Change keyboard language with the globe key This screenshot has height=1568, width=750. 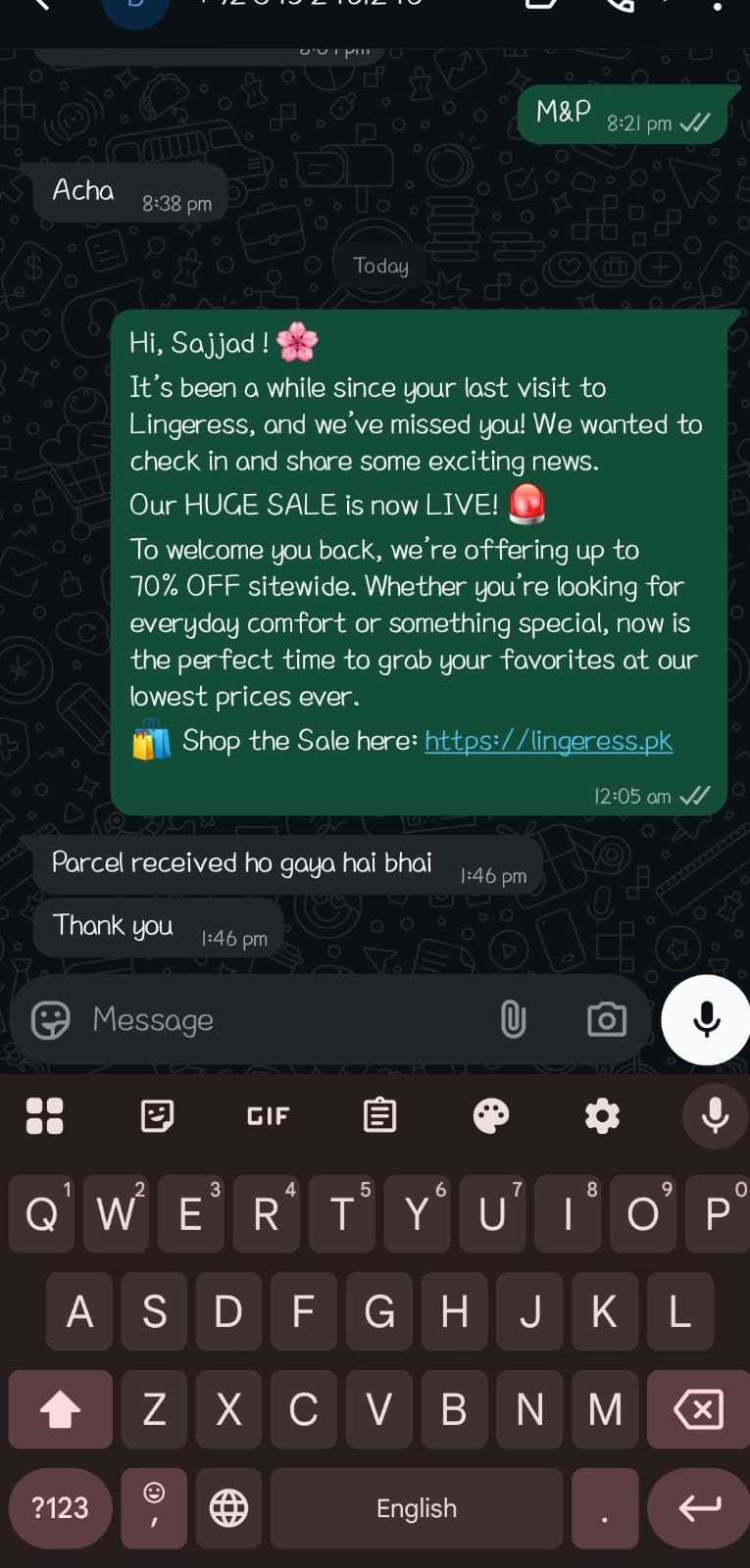(x=228, y=1507)
